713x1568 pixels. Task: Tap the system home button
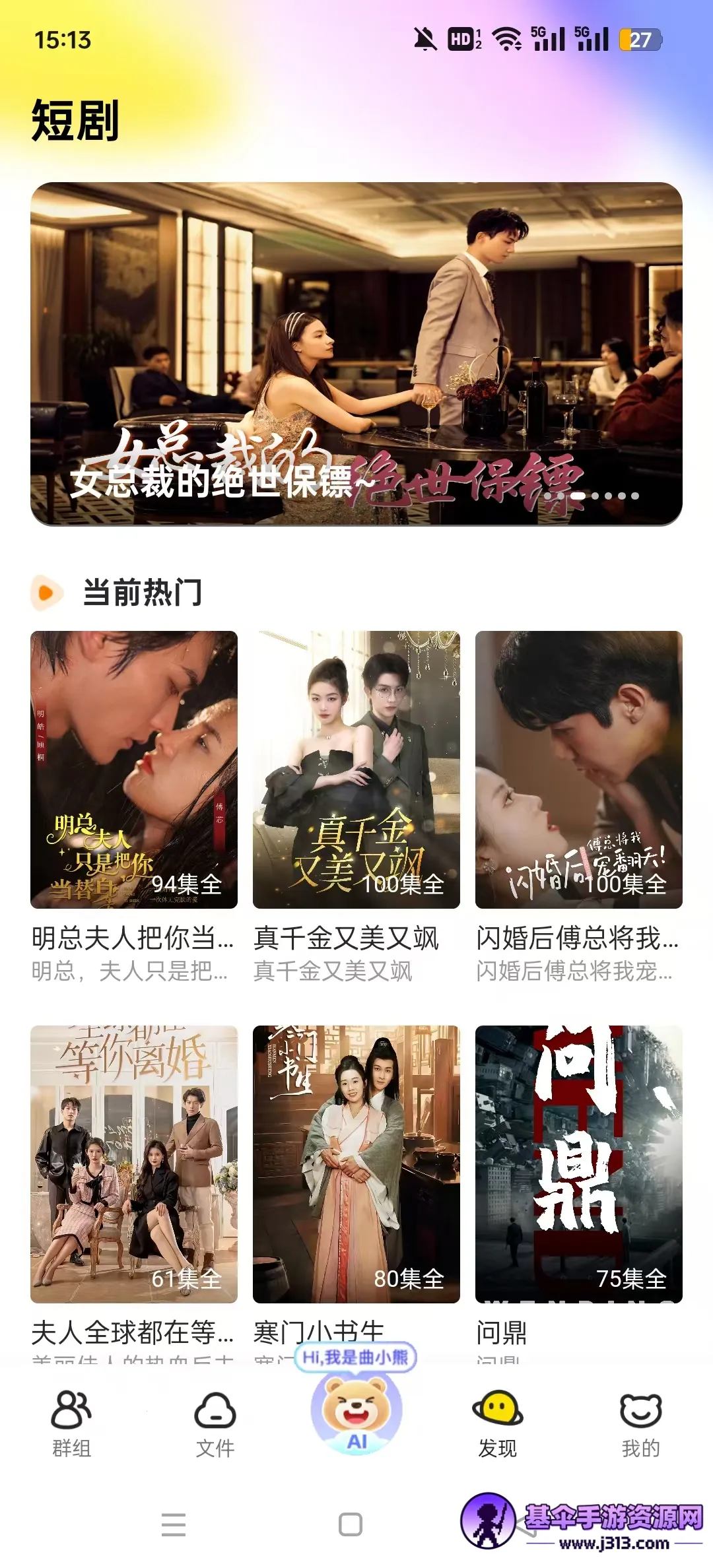pyautogui.click(x=351, y=1524)
